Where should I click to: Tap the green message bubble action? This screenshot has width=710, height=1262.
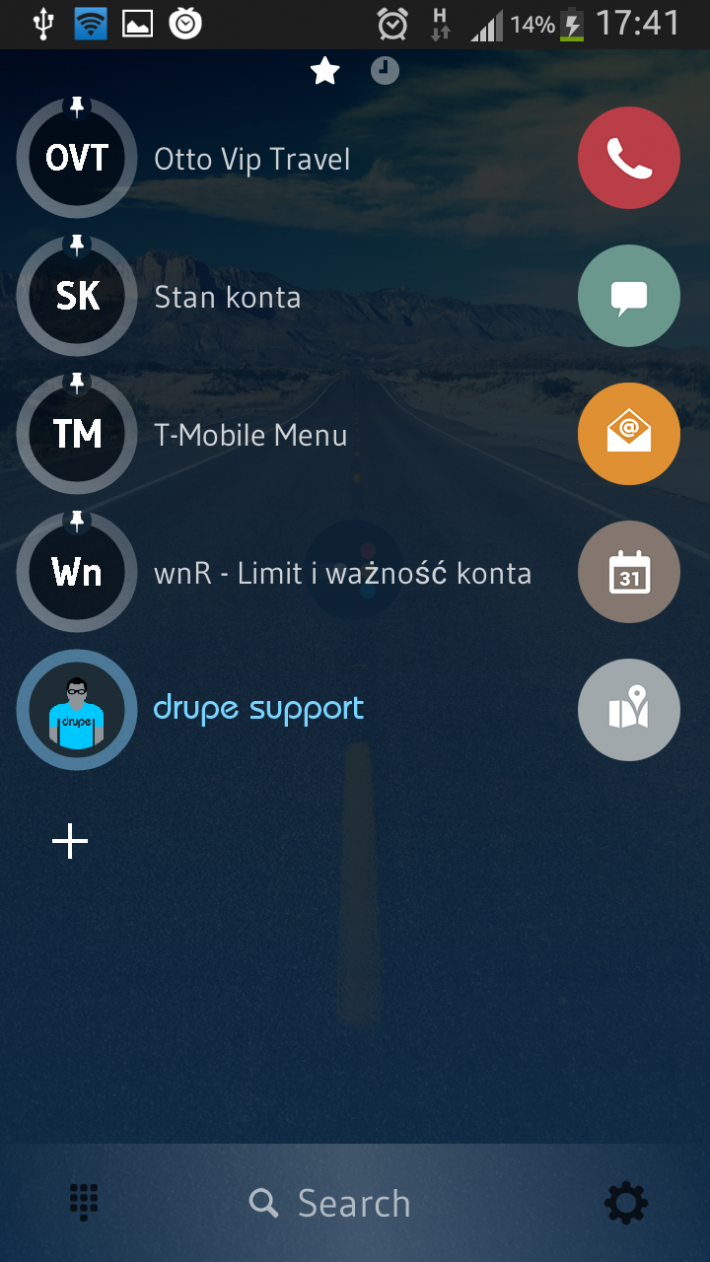pos(629,296)
